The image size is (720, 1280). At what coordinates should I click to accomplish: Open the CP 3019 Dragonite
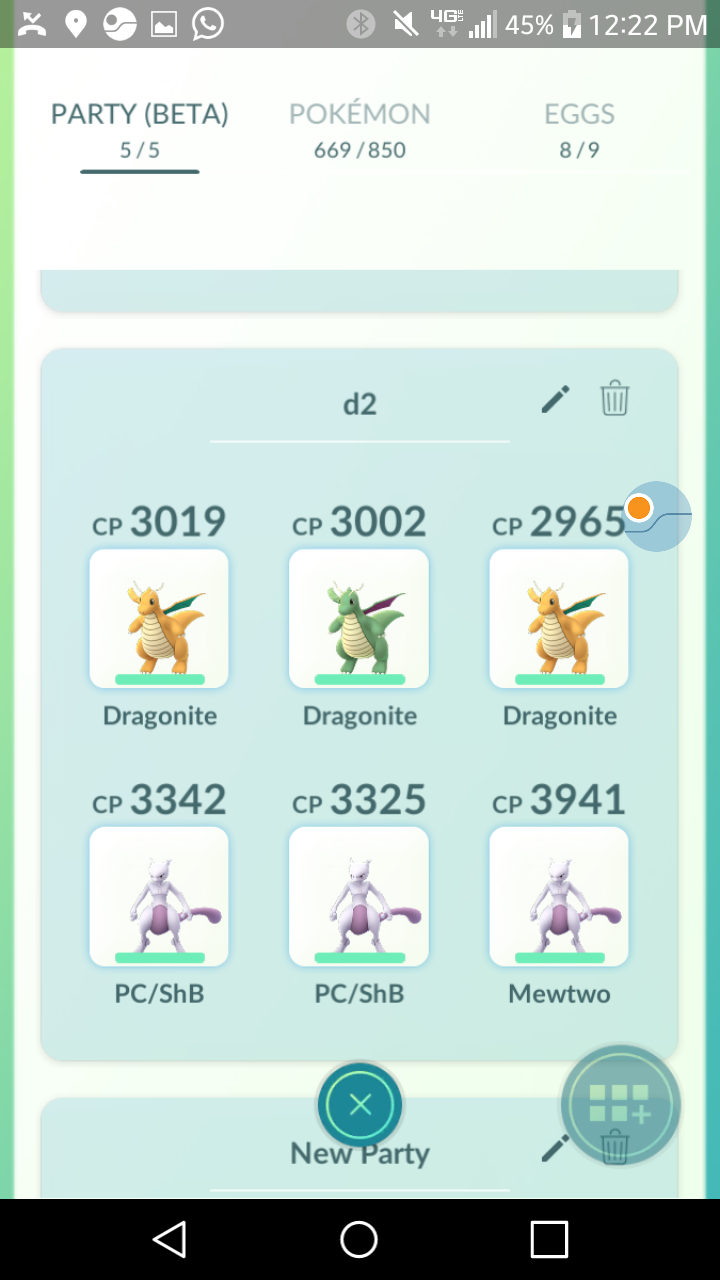point(159,618)
